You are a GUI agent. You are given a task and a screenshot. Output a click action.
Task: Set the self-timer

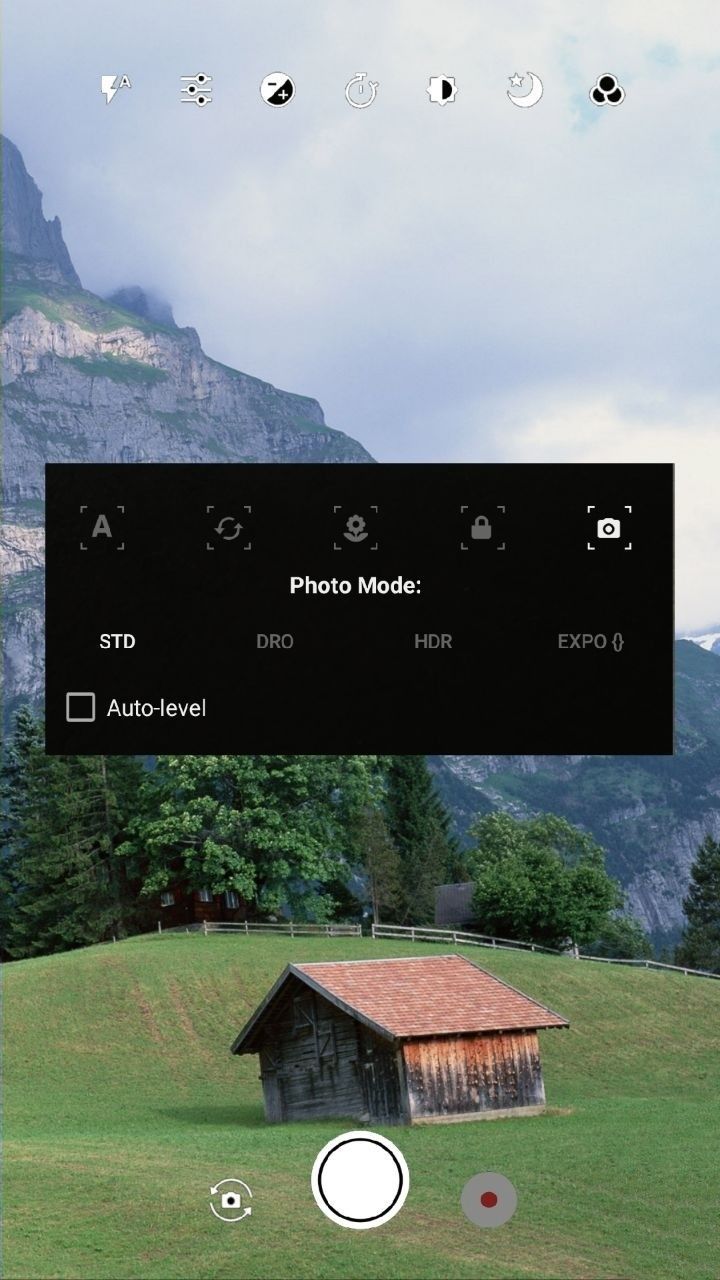pos(361,91)
